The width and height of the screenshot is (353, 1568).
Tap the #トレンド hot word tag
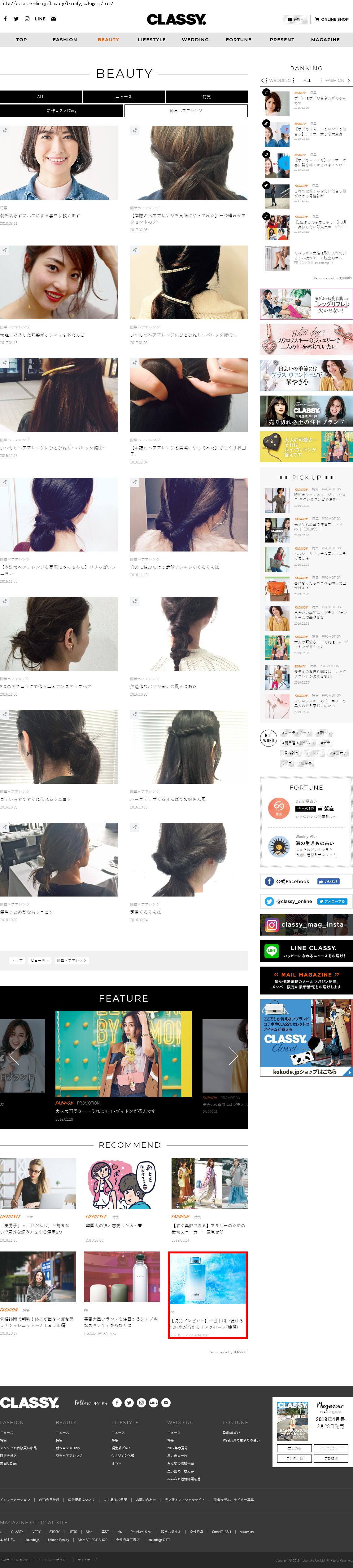[x=314, y=753]
